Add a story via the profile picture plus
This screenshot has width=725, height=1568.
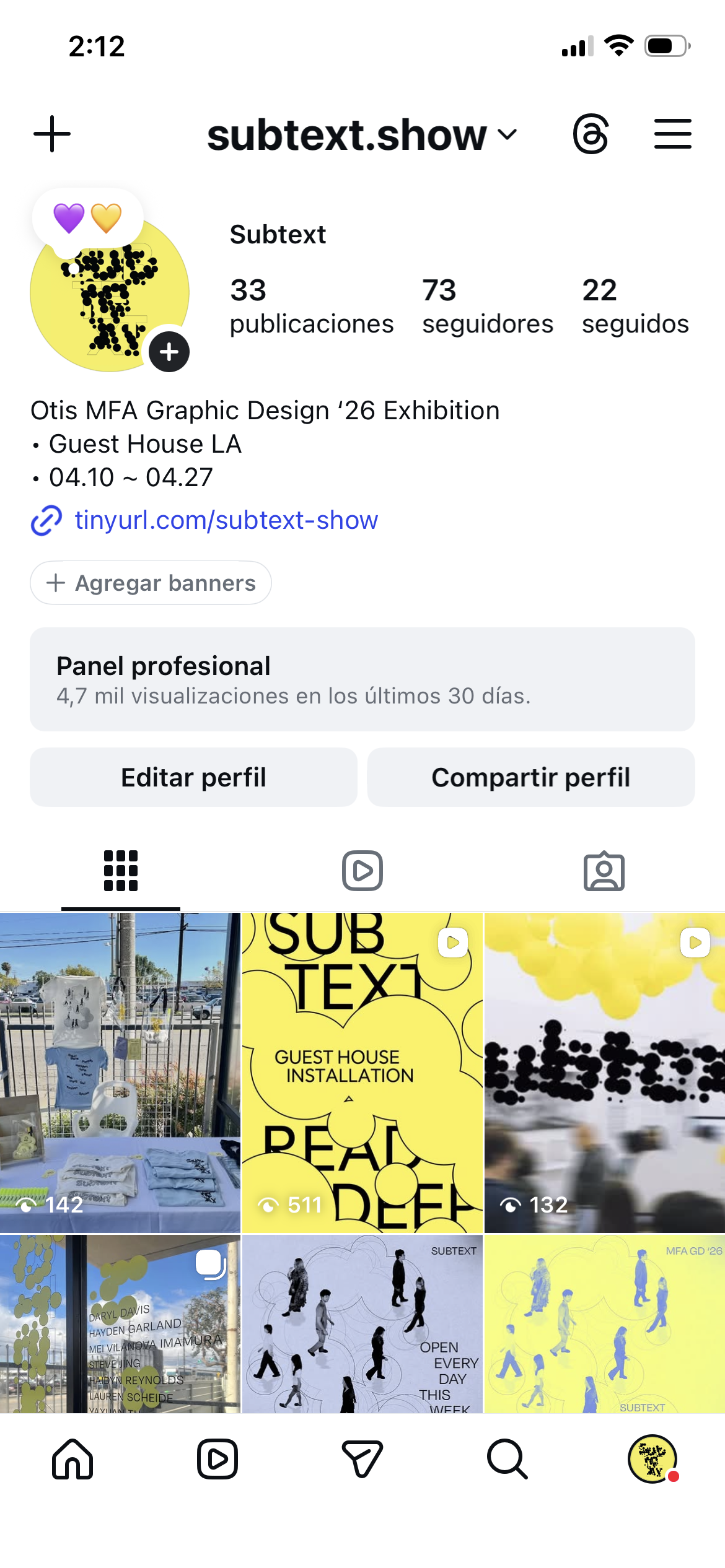169,352
